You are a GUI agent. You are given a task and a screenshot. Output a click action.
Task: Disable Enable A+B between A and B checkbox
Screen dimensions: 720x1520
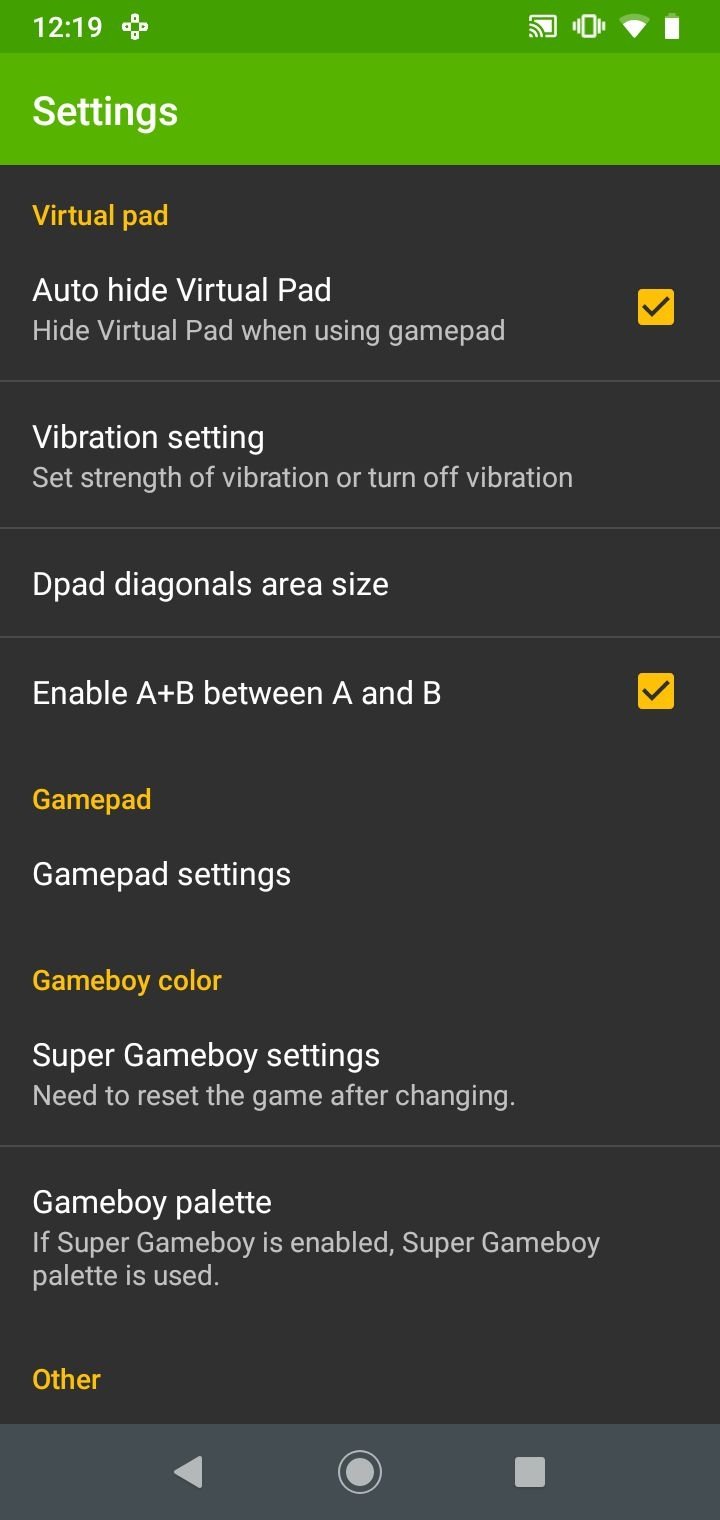click(x=656, y=691)
